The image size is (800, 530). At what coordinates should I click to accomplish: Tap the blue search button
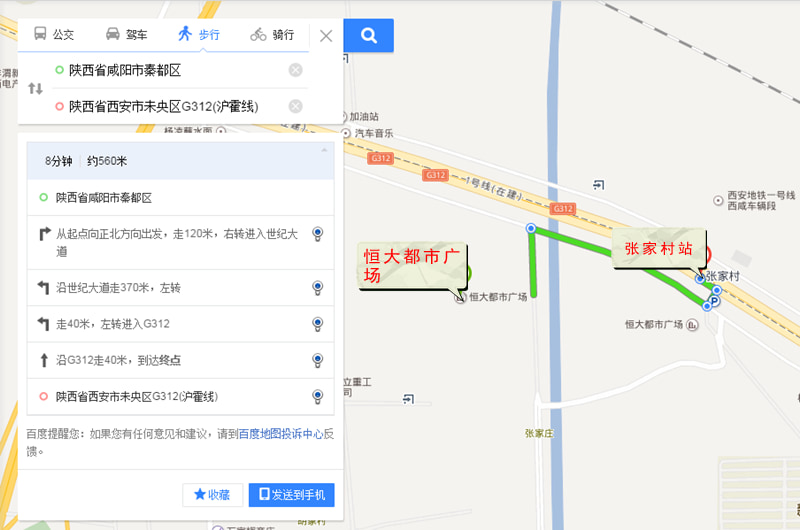(x=368, y=36)
